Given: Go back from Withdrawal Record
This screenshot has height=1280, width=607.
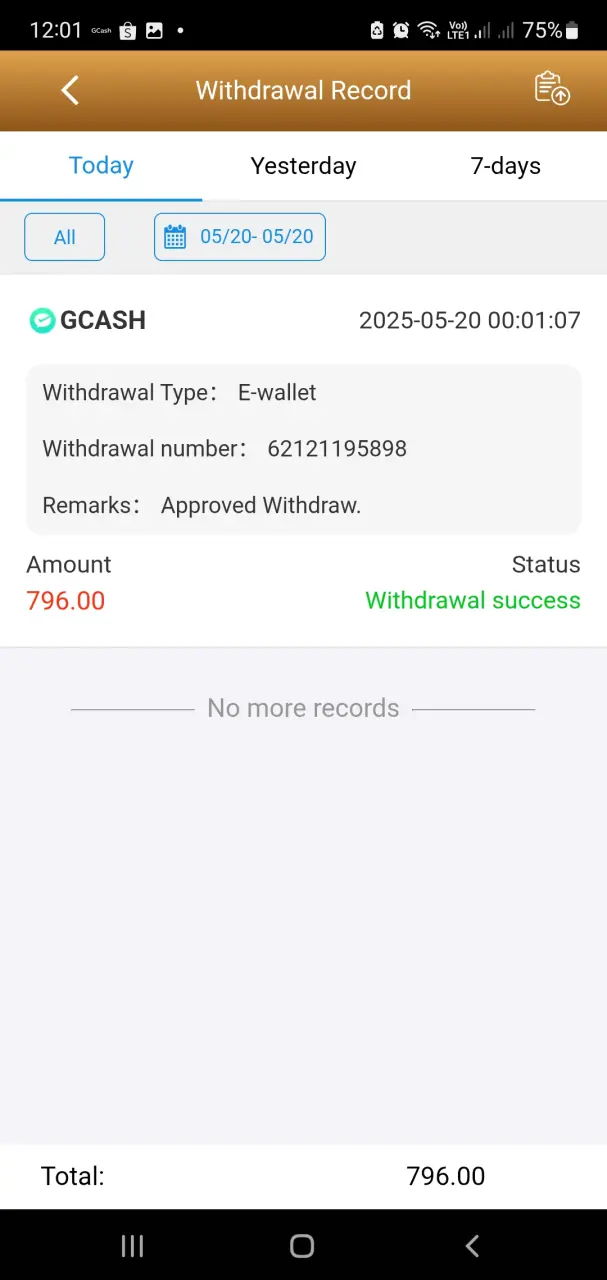Looking at the screenshot, I should coord(69,90).
